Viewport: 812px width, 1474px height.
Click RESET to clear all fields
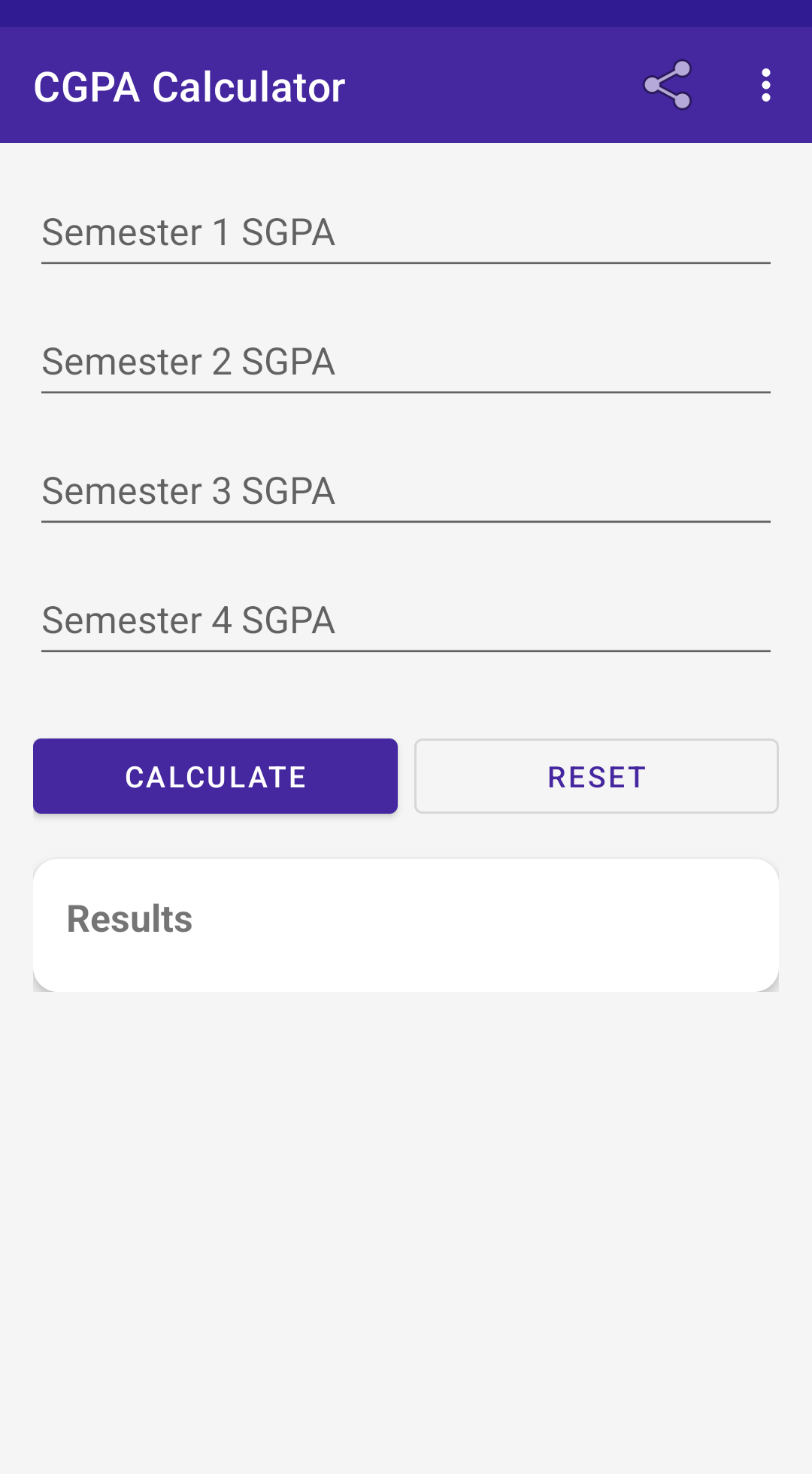pos(596,775)
